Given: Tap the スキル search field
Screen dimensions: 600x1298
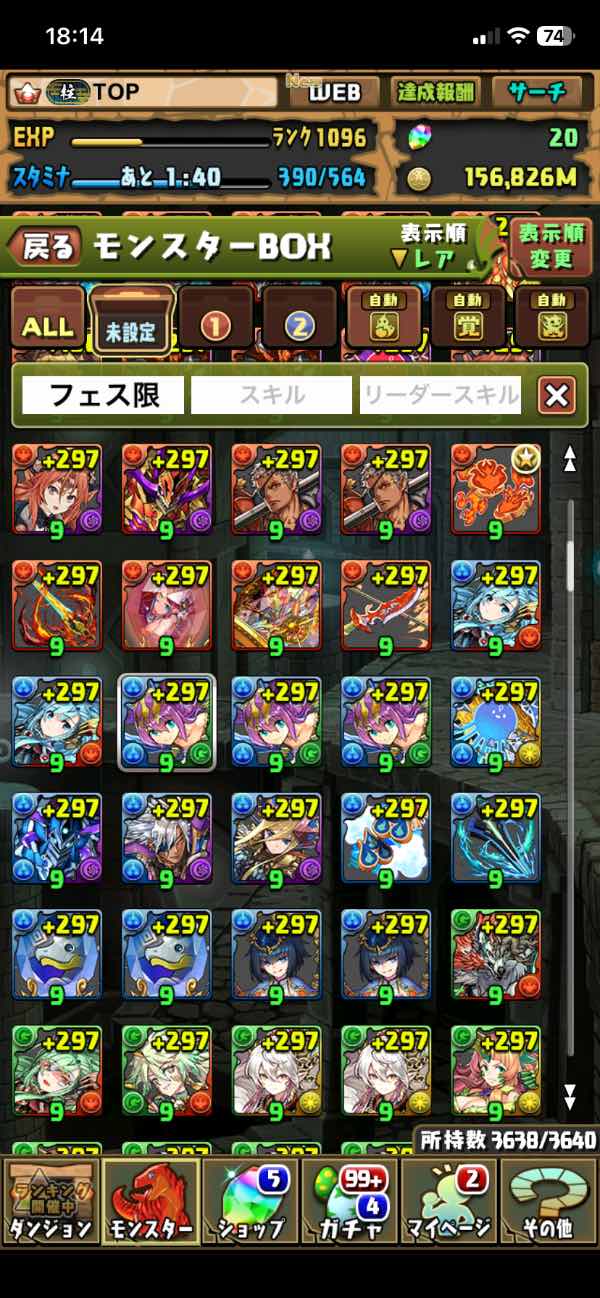Looking at the screenshot, I should pos(272,395).
